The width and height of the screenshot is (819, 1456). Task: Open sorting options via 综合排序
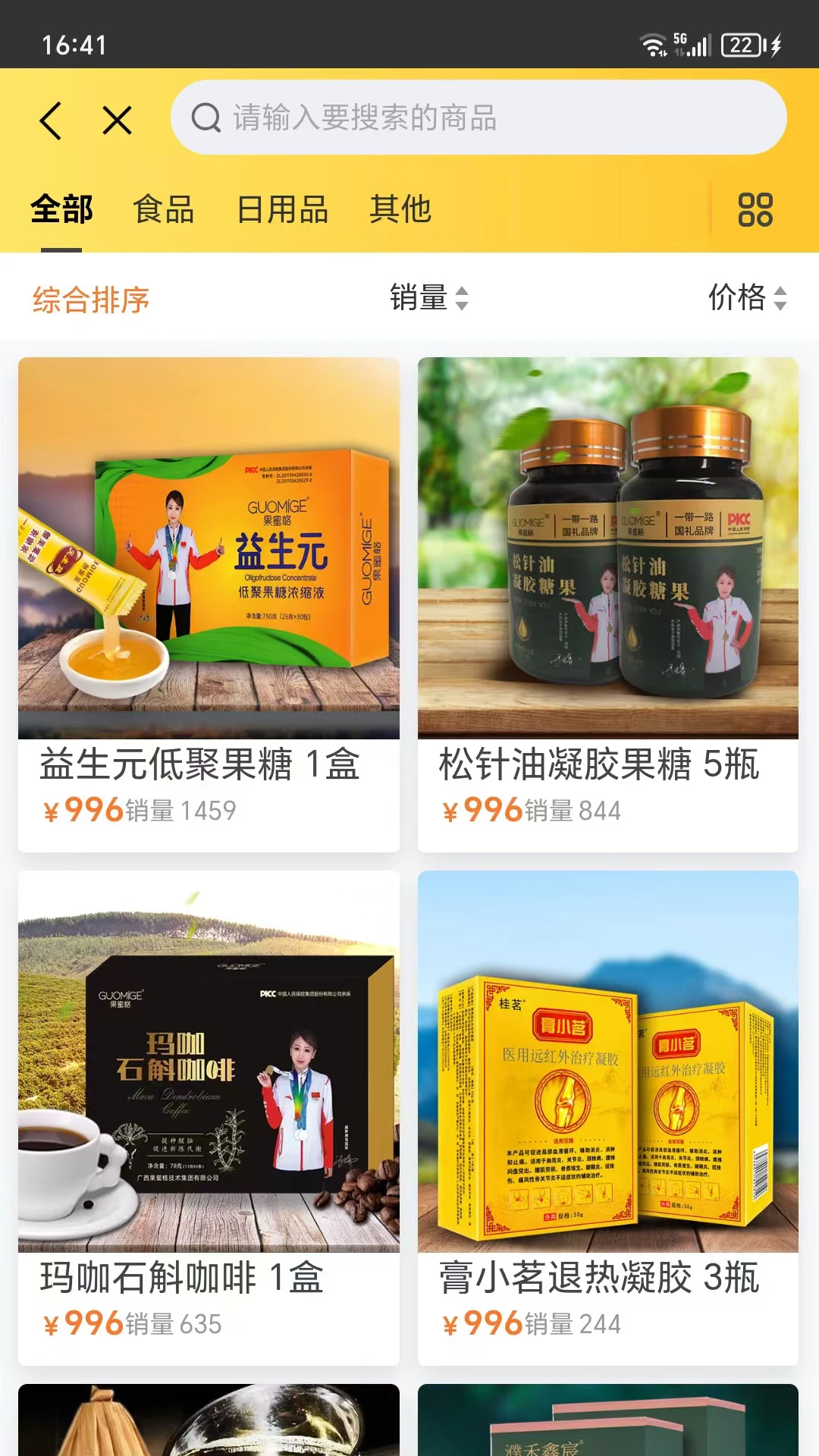click(x=90, y=300)
